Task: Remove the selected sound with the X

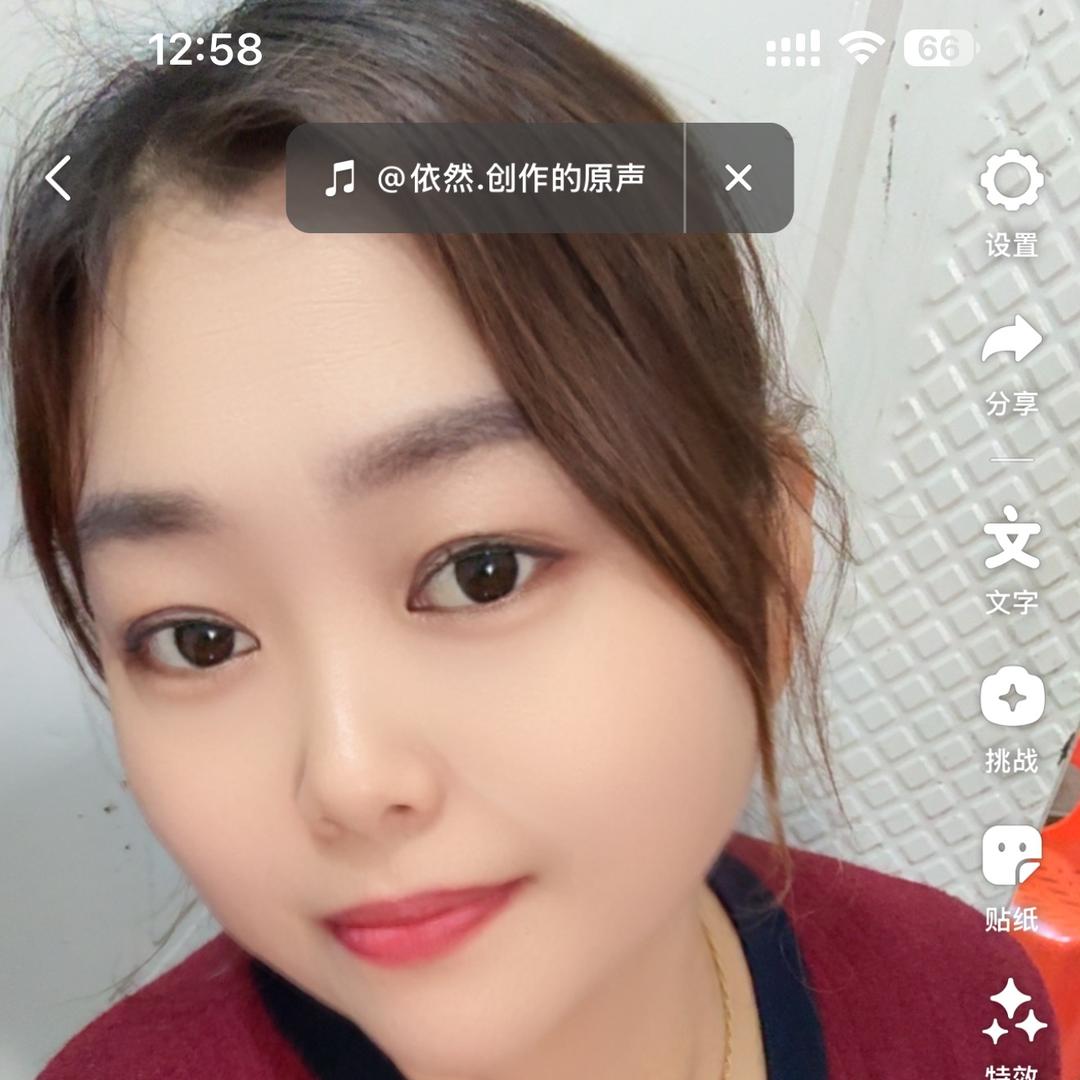Action: click(738, 179)
